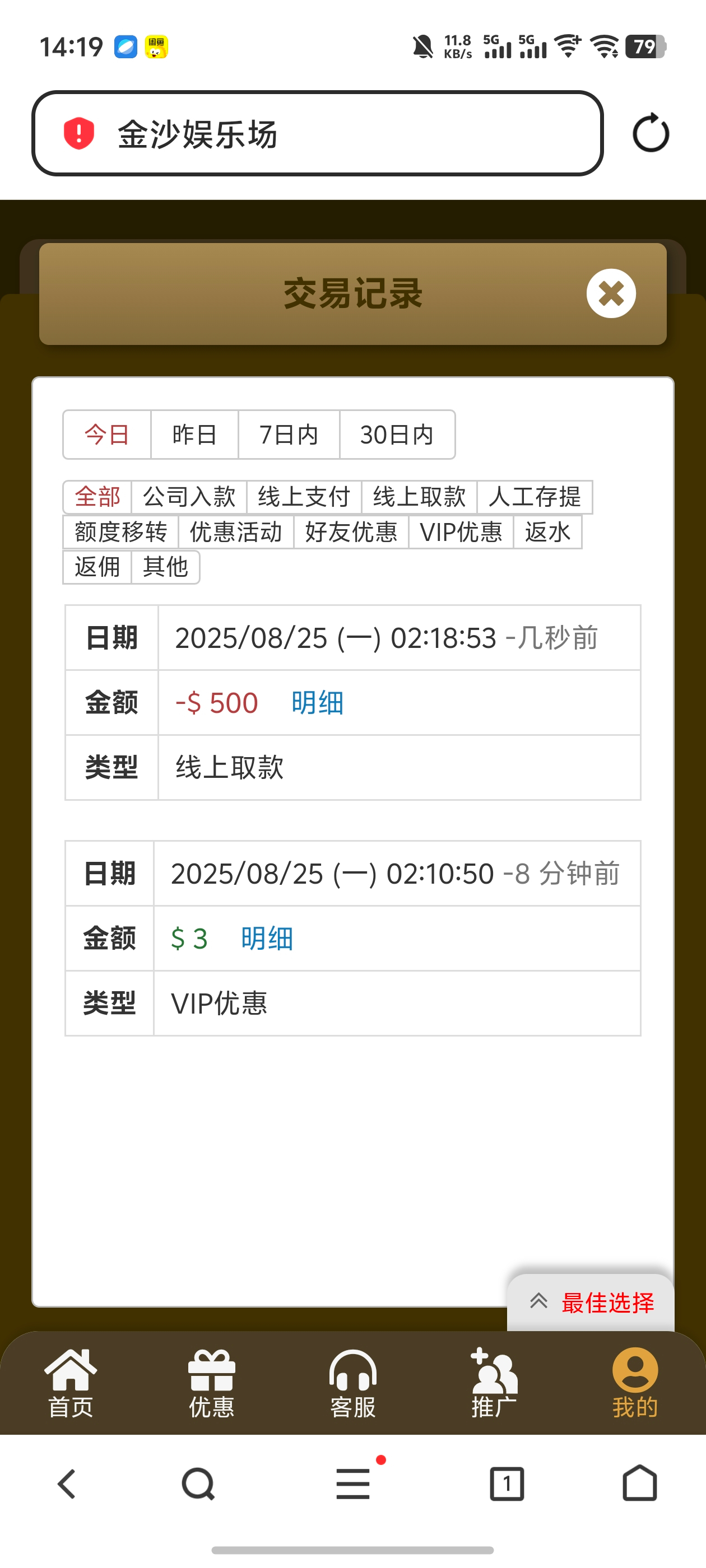Viewport: 706px width, 1568px height.
Task: Open 明细 for the $3 VIP优惠 record
Action: pyautogui.click(x=267, y=939)
